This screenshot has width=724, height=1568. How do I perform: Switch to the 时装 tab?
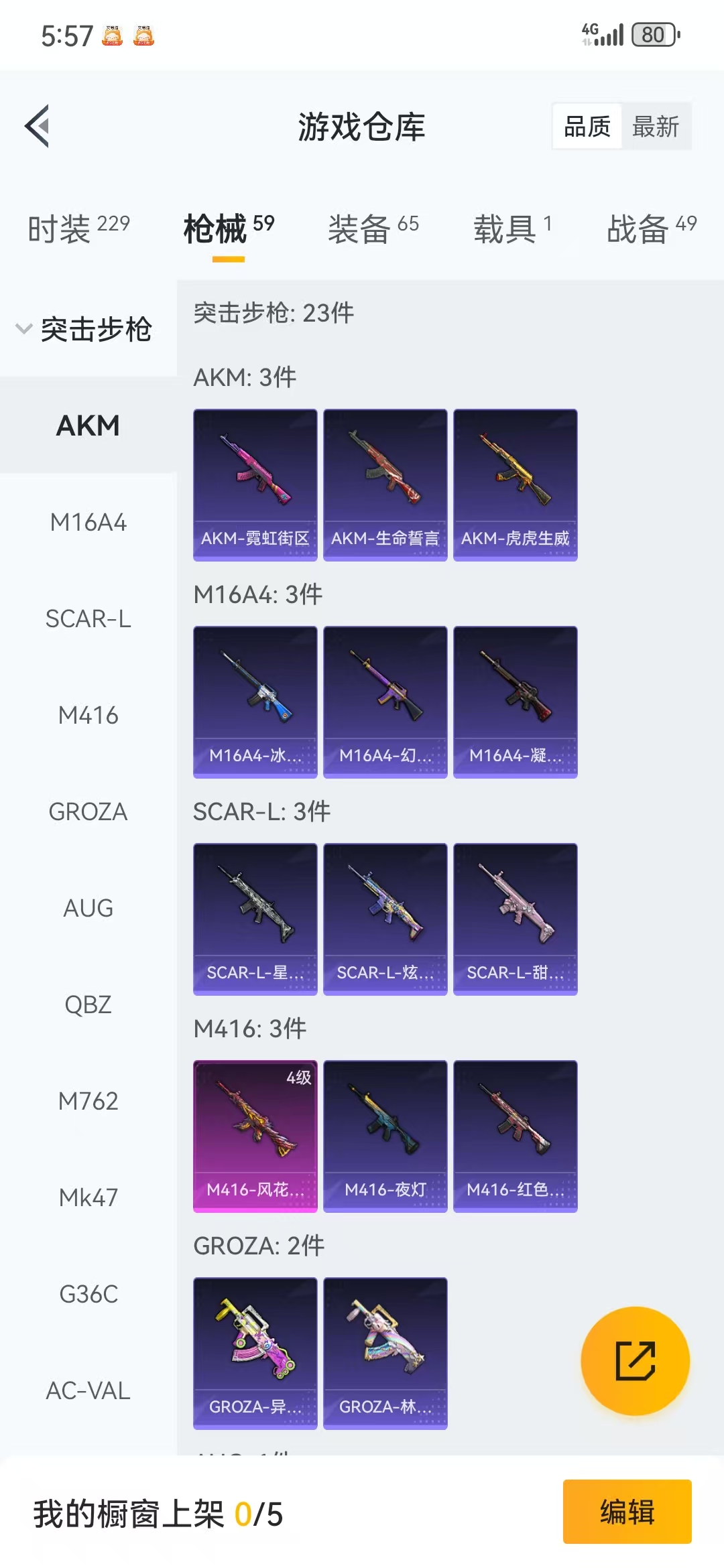[x=78, y=229]
